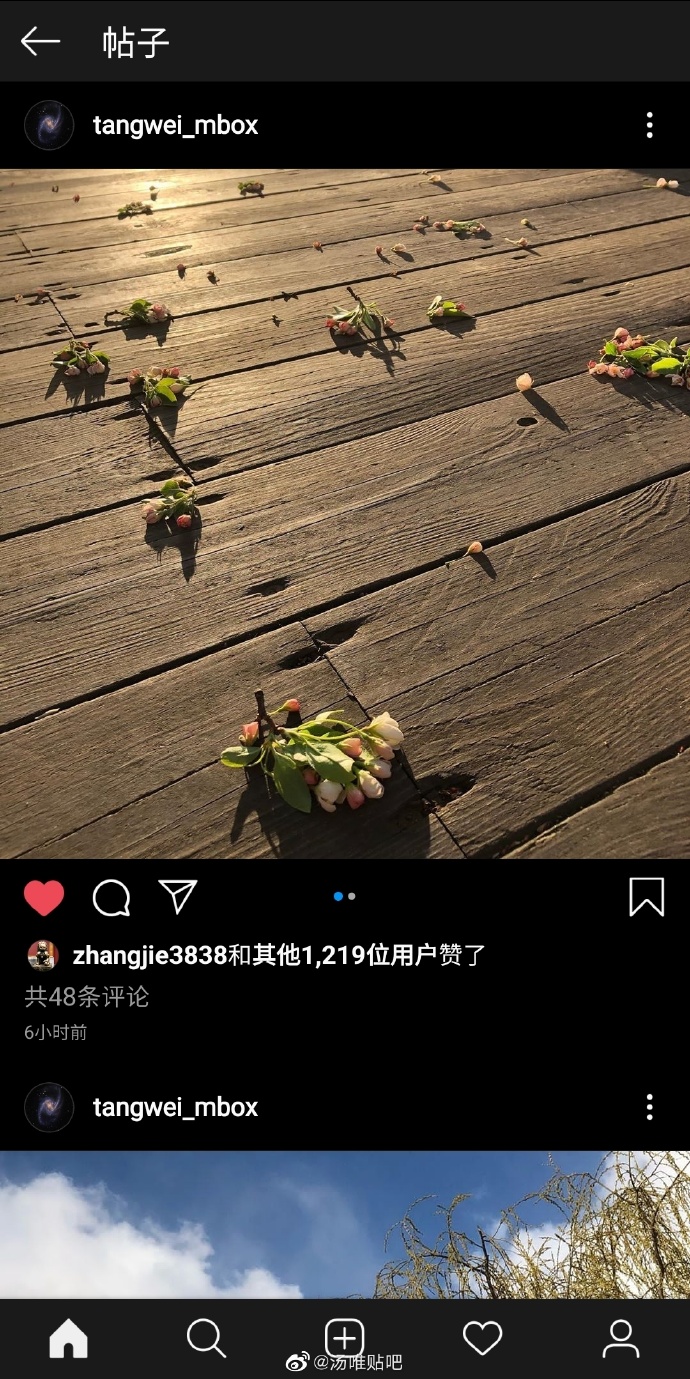This screenshot has width=690, height=1379.
Task: View all 48 comments (共48条评论)
Action: click(x=87, y=996)
